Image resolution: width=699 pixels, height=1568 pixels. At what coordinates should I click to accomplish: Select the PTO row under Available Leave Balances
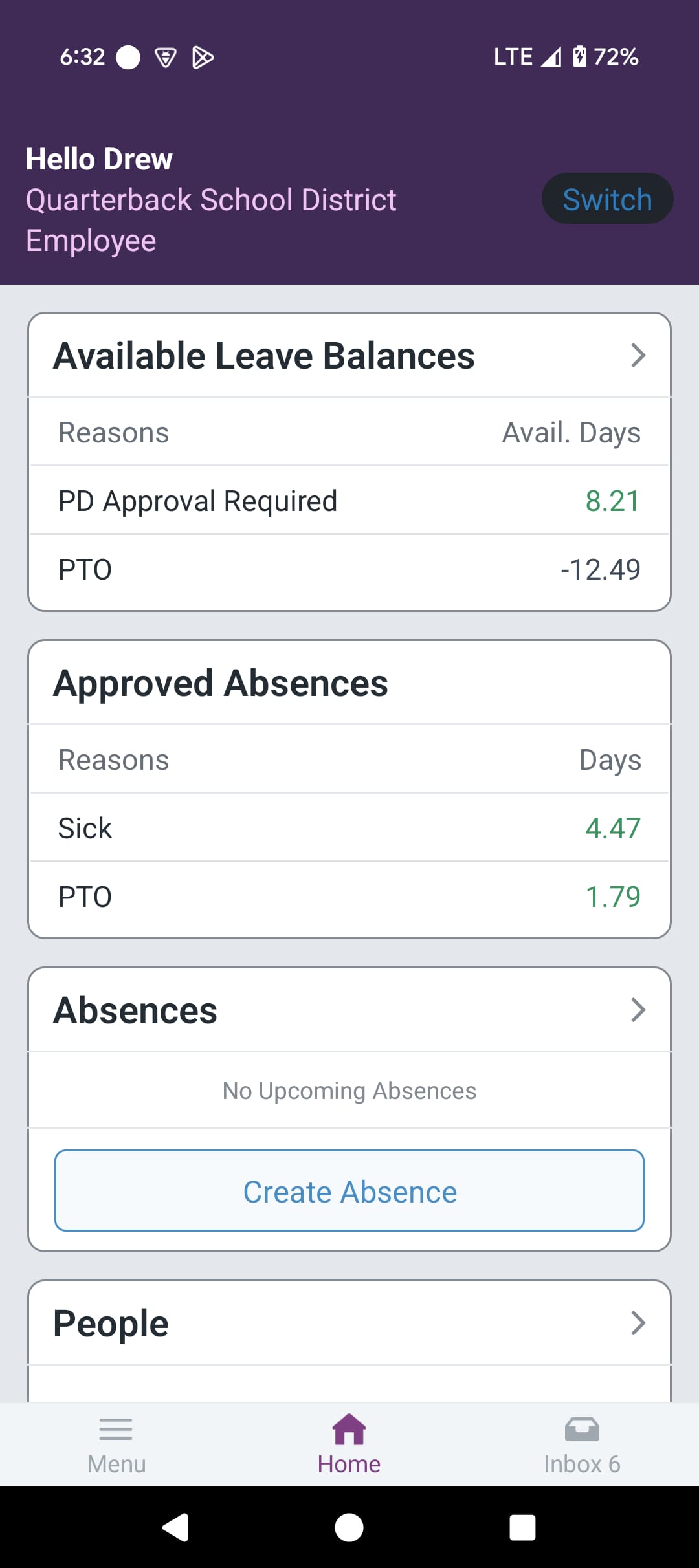click(349, 569)
